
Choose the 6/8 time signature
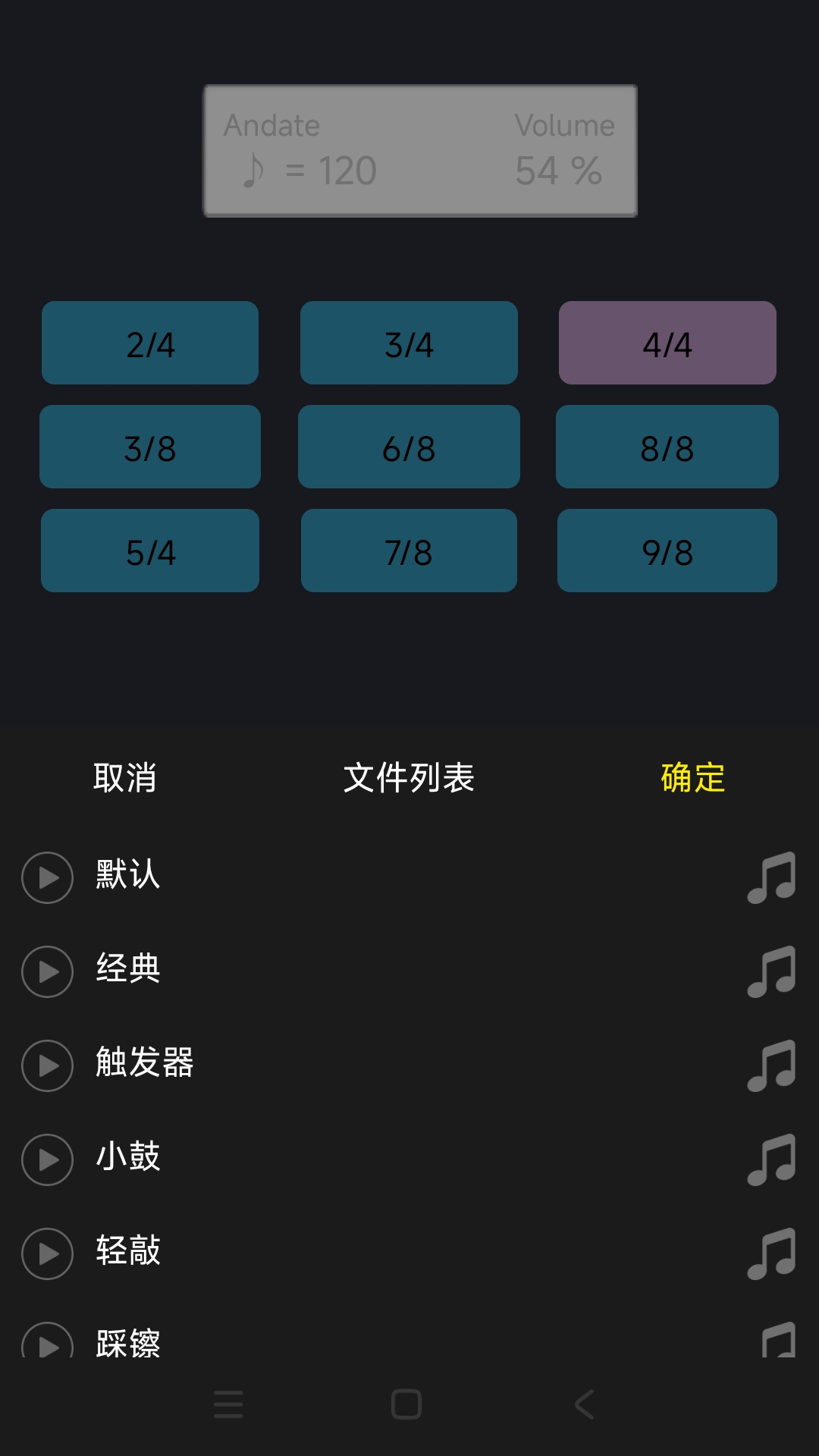coord(409,447)
